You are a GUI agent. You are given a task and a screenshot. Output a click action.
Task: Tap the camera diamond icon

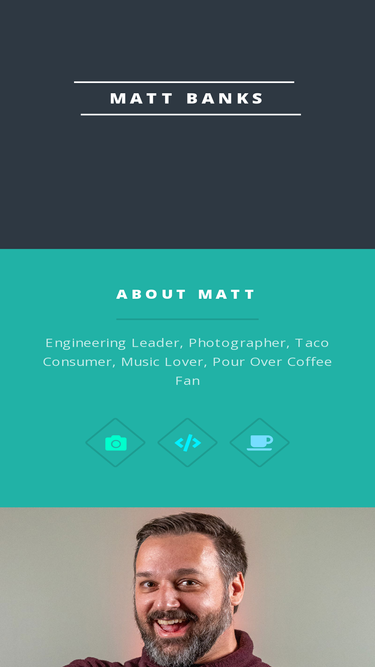pyautogui.click(x=115, y=442)
